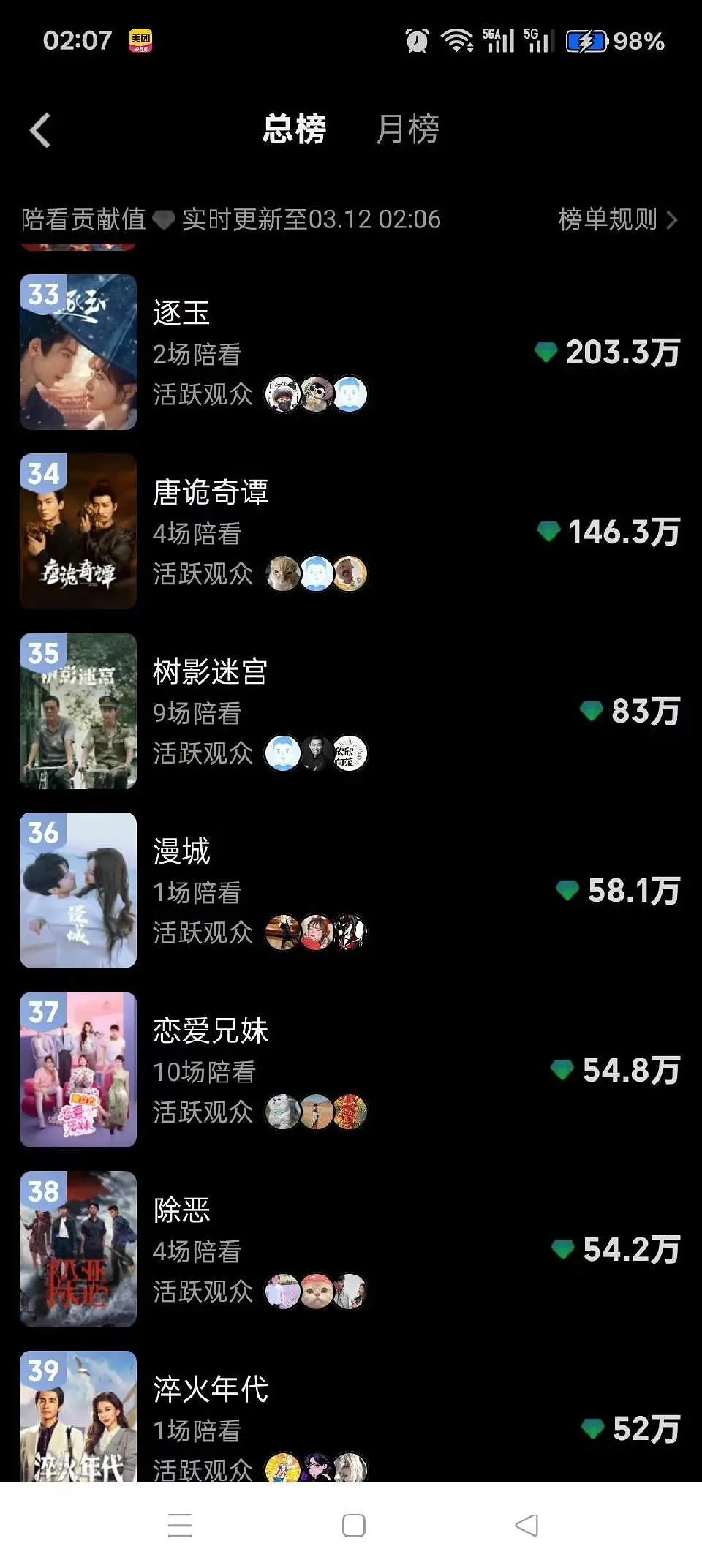
Task: Open the 逐玉 ranking entry
Action: [x=182, y=313]
